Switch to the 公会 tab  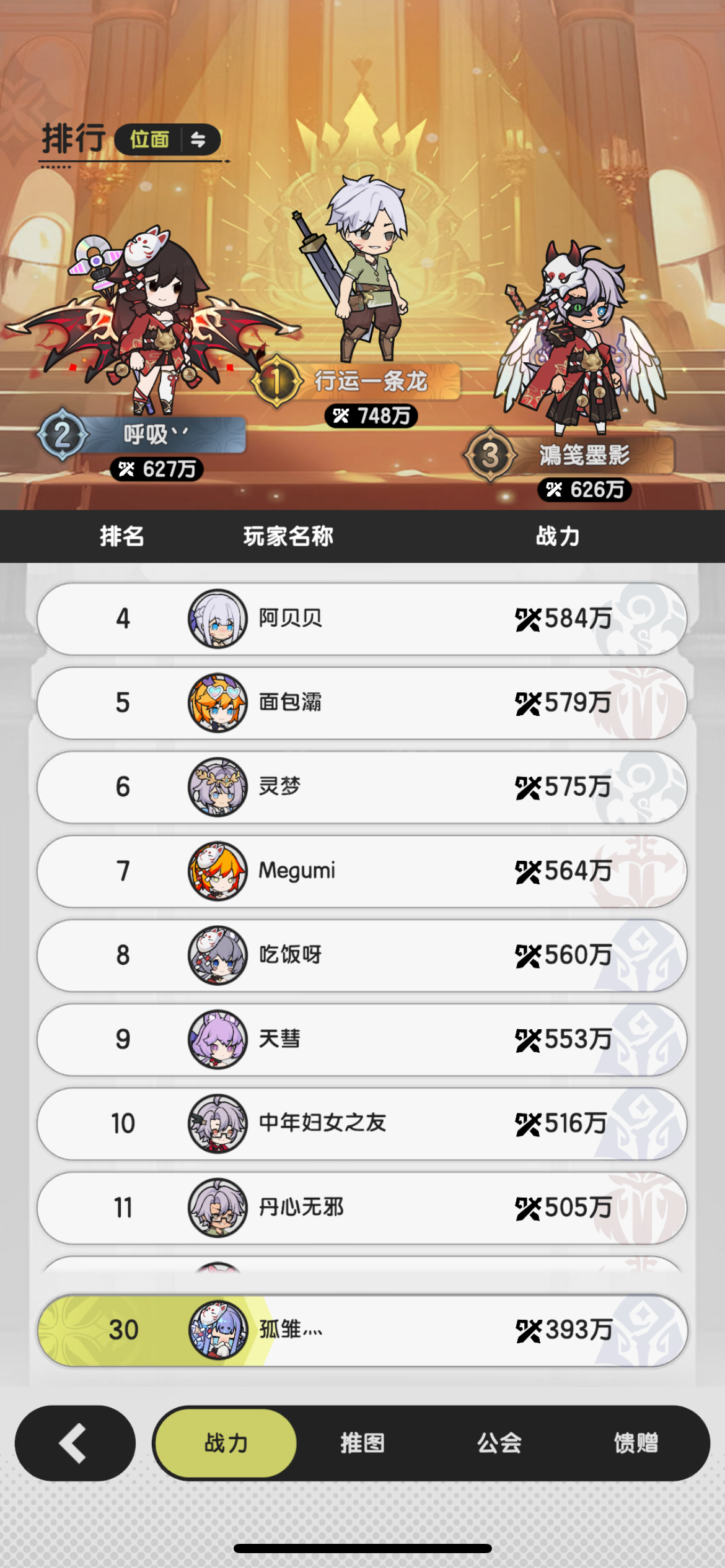(499, 1443)
